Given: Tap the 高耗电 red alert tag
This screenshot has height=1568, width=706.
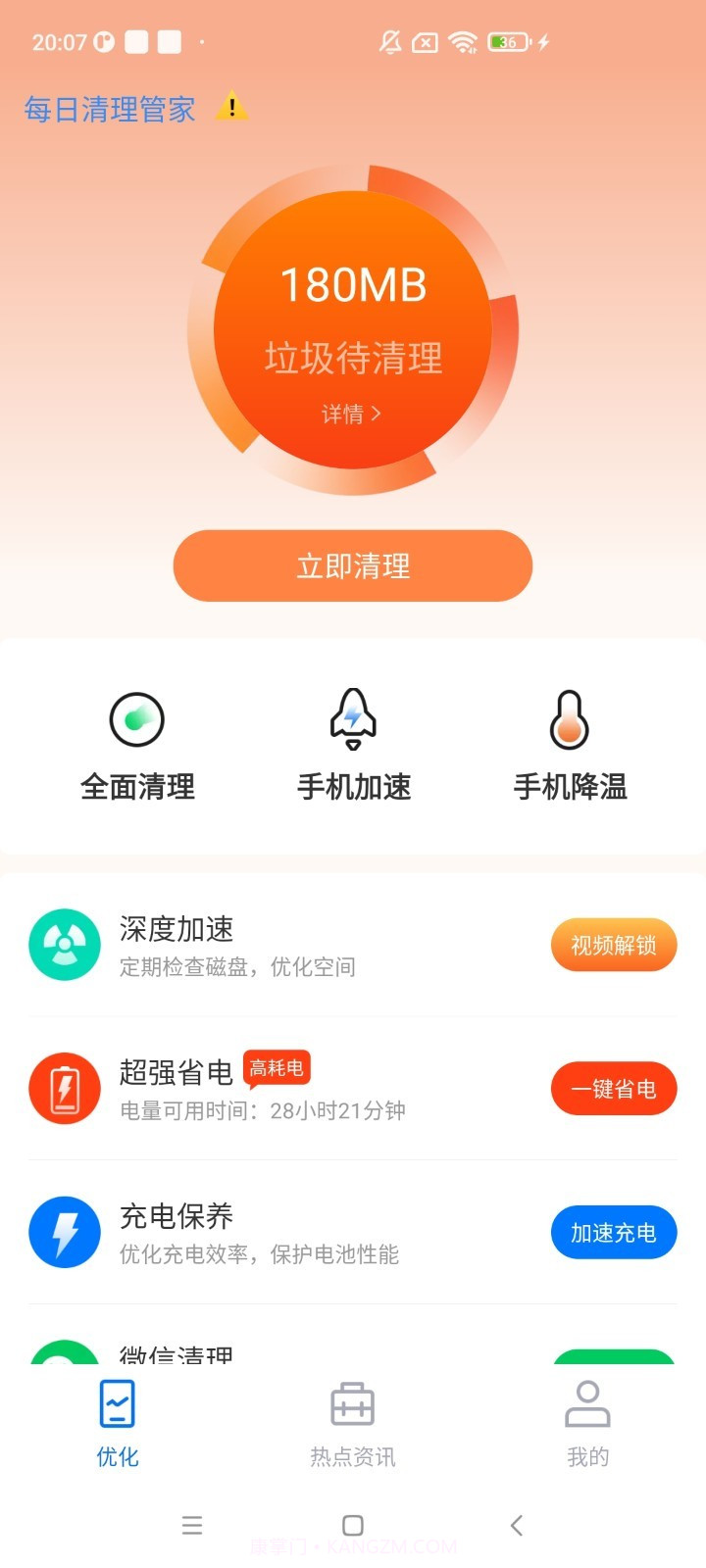Looking at the screenshot, I should (x=277, y=1068).
